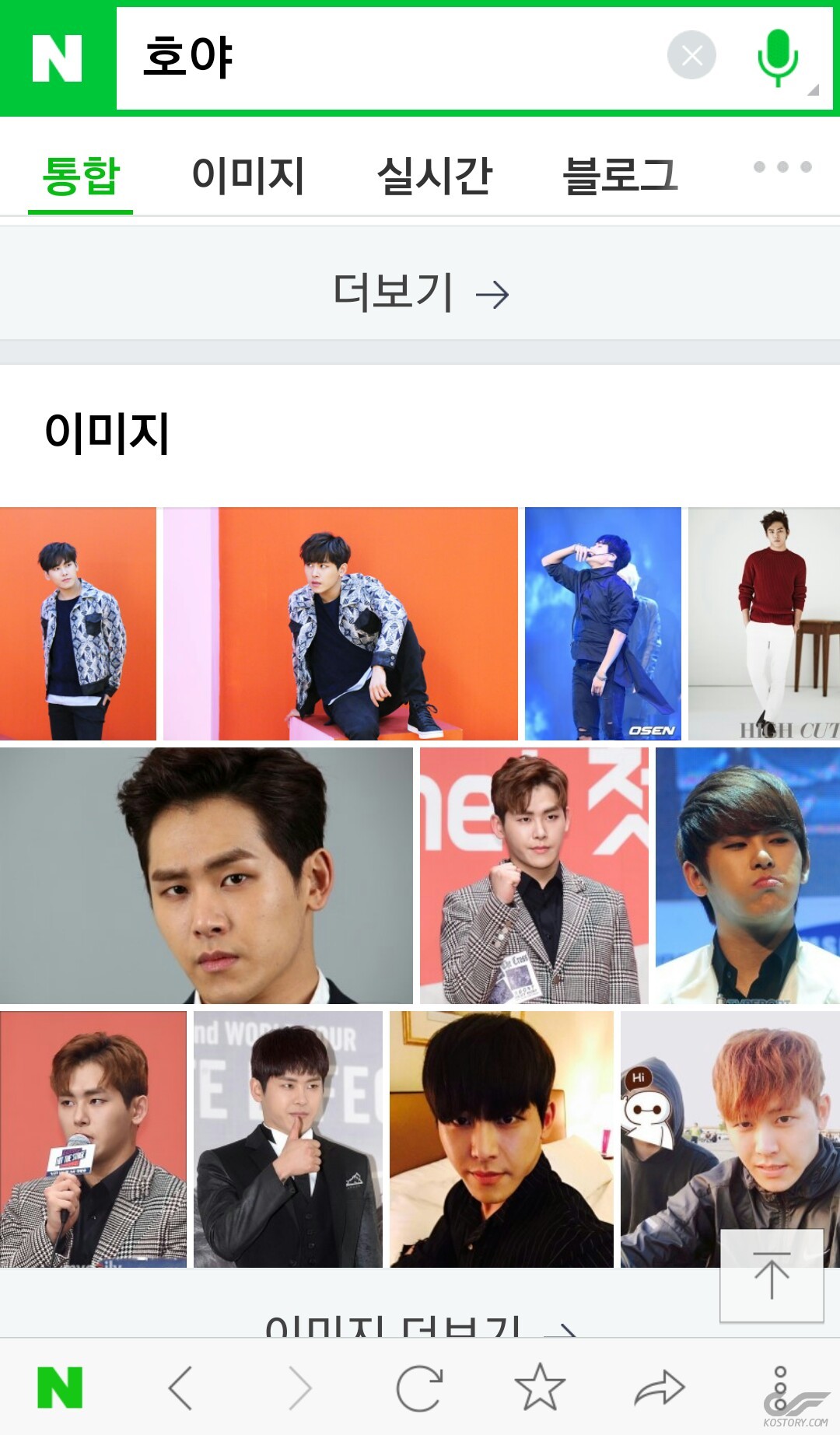
Task: Switch to the 이미지 tab
Action: point(247,175)
